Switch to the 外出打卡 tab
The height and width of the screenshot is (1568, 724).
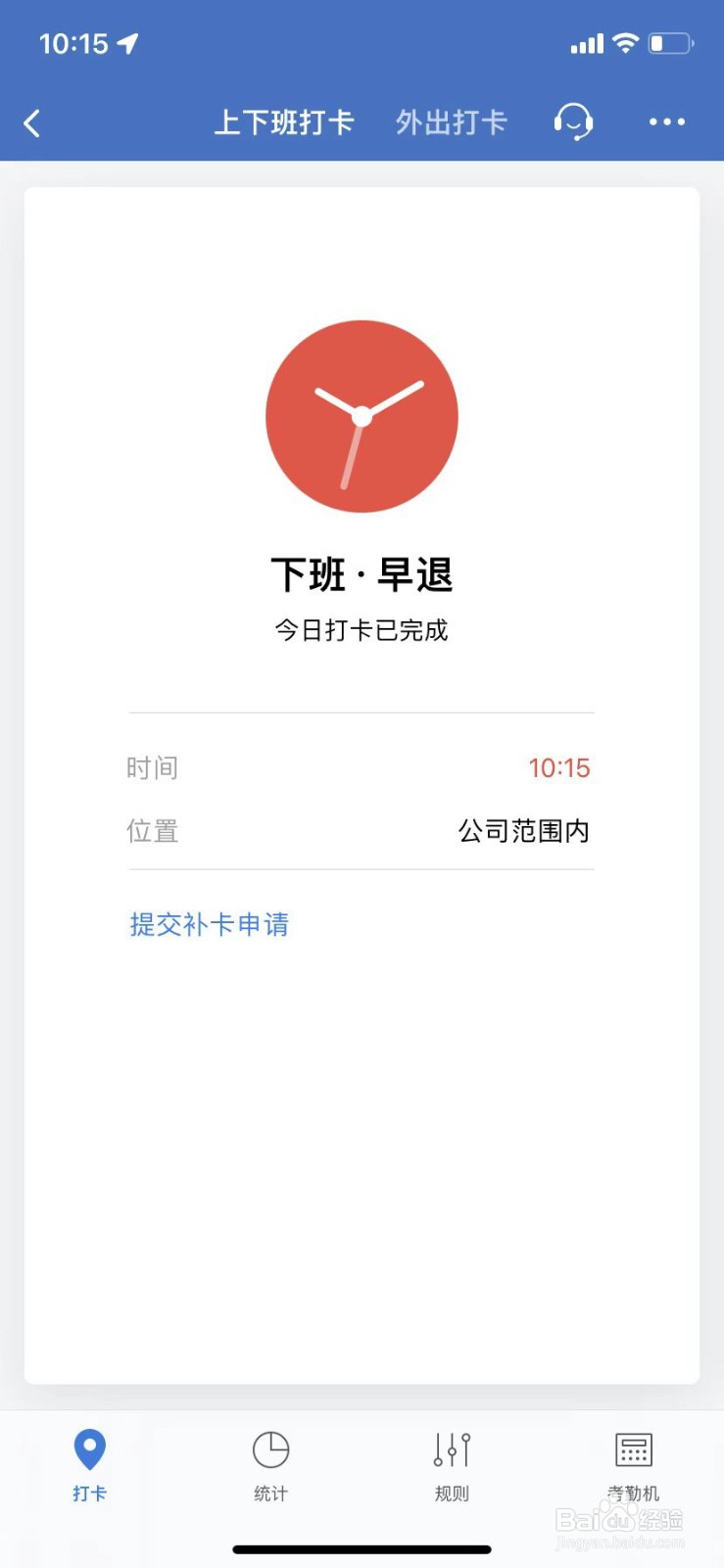pyautogui.click(x=452, y=122)
